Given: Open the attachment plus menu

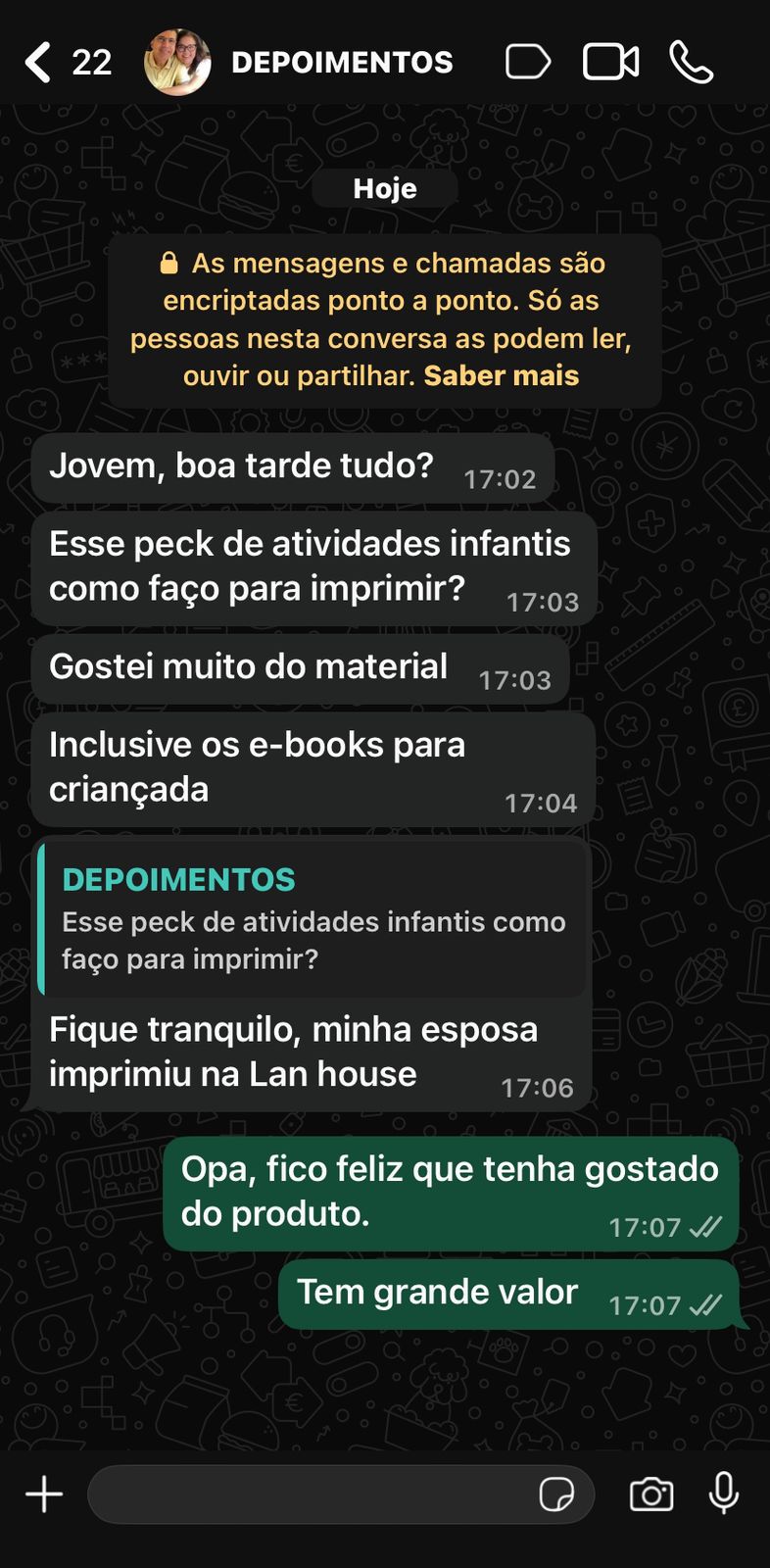Looking at the screenshot, I should pyautogui.click(x=44, y=1494).
